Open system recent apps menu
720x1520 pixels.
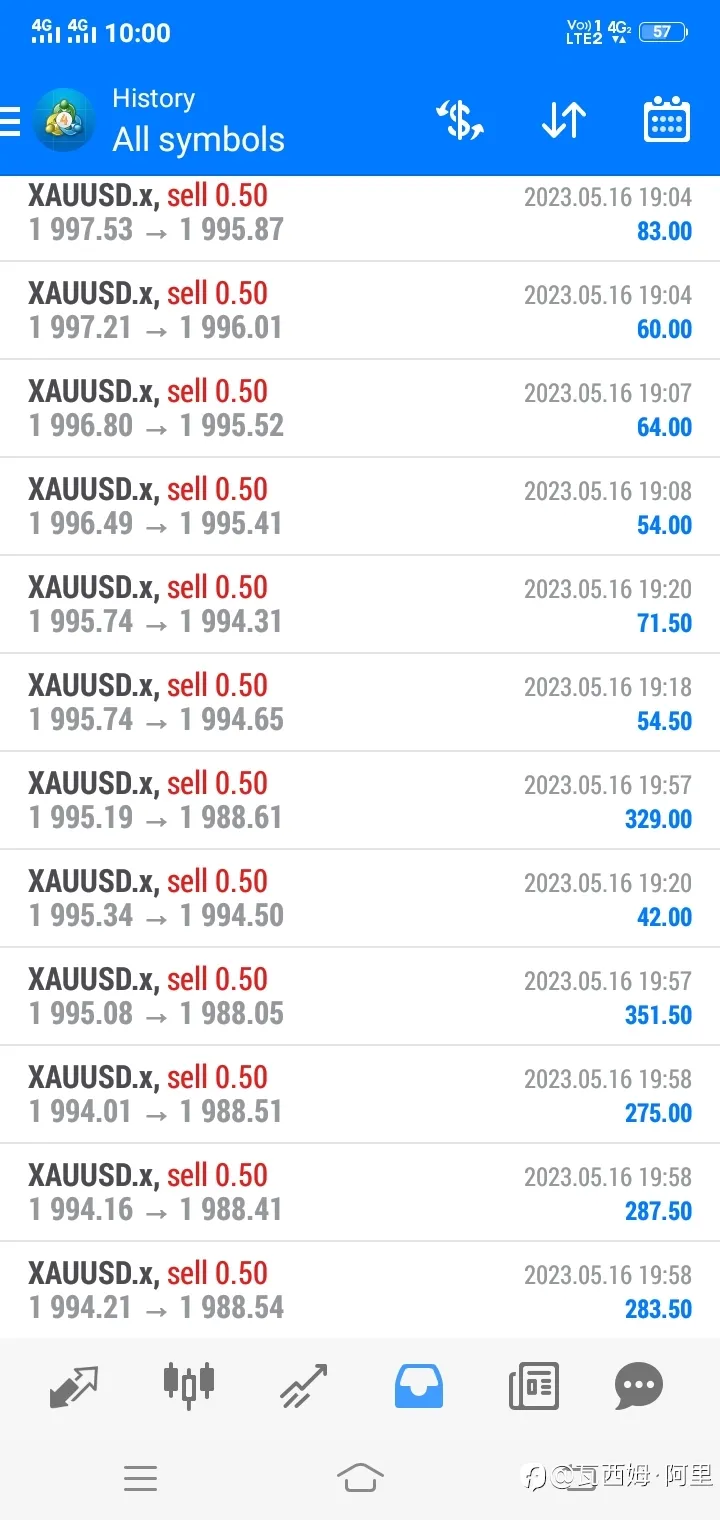click(140, 1478)
